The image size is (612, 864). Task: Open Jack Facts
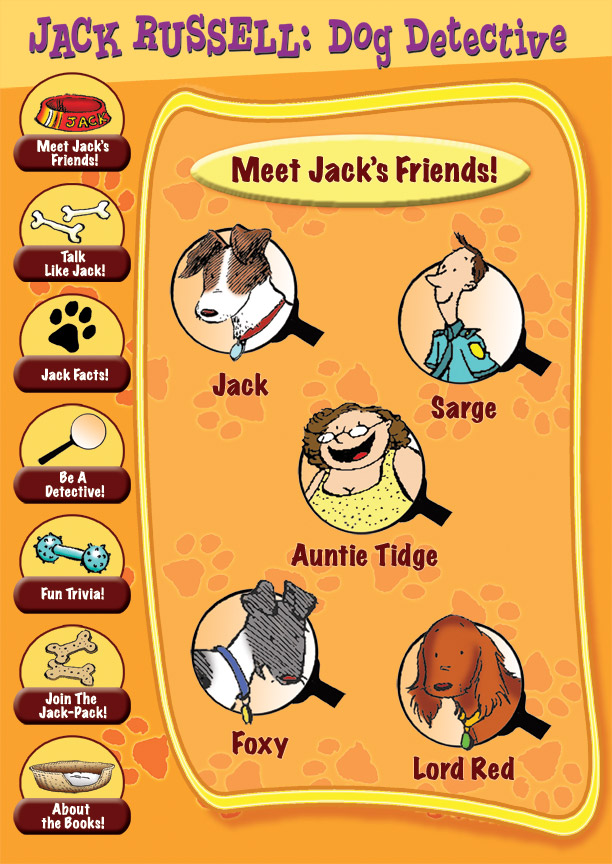72,374
